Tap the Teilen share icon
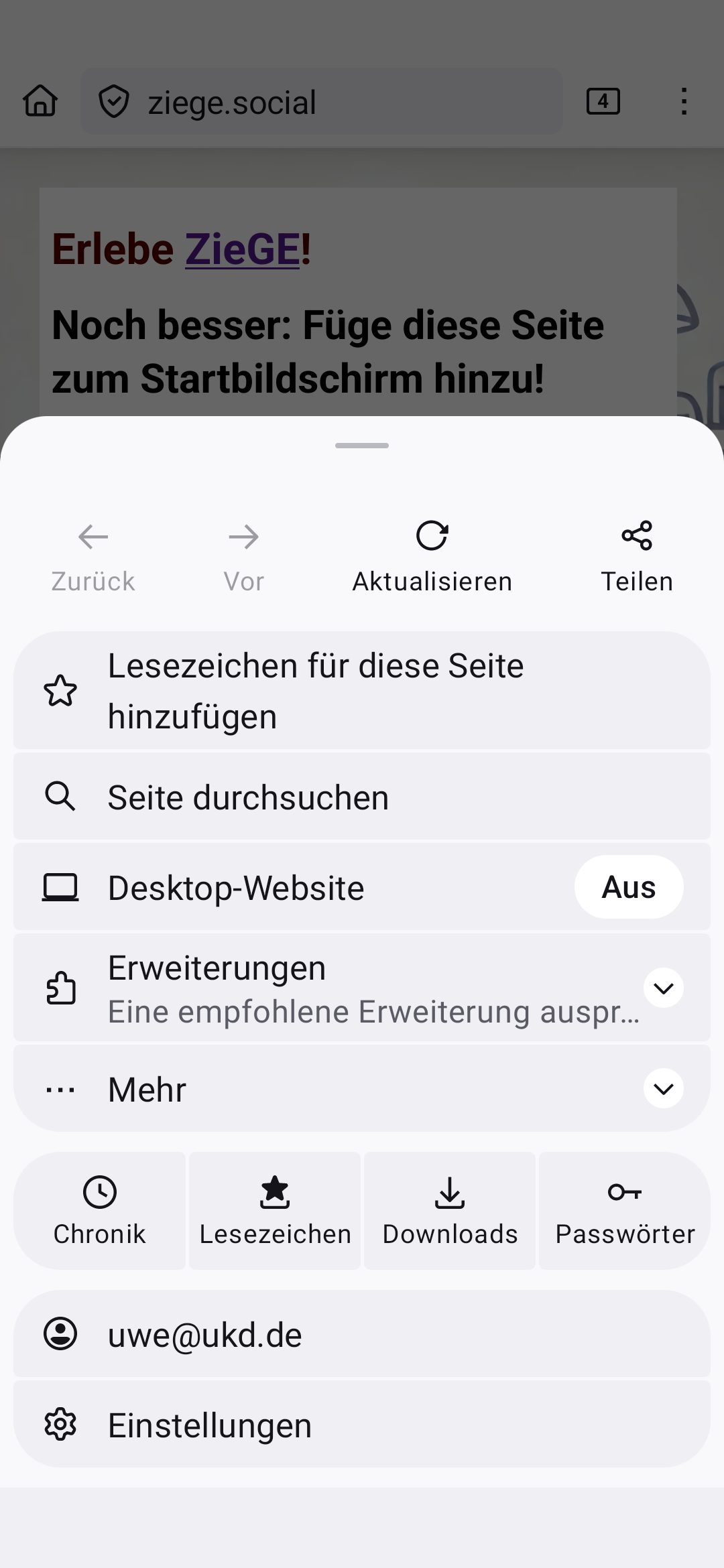 point(637,536)
